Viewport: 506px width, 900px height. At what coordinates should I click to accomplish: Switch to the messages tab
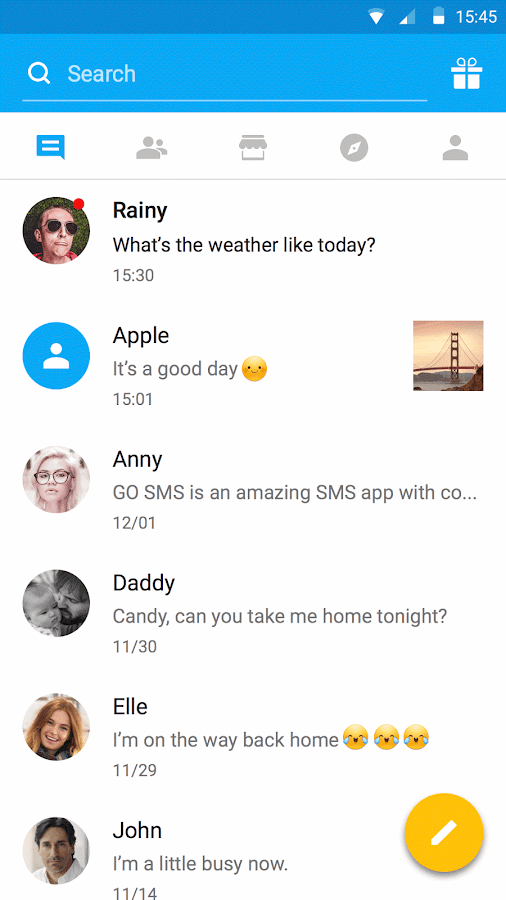(50, 148)
